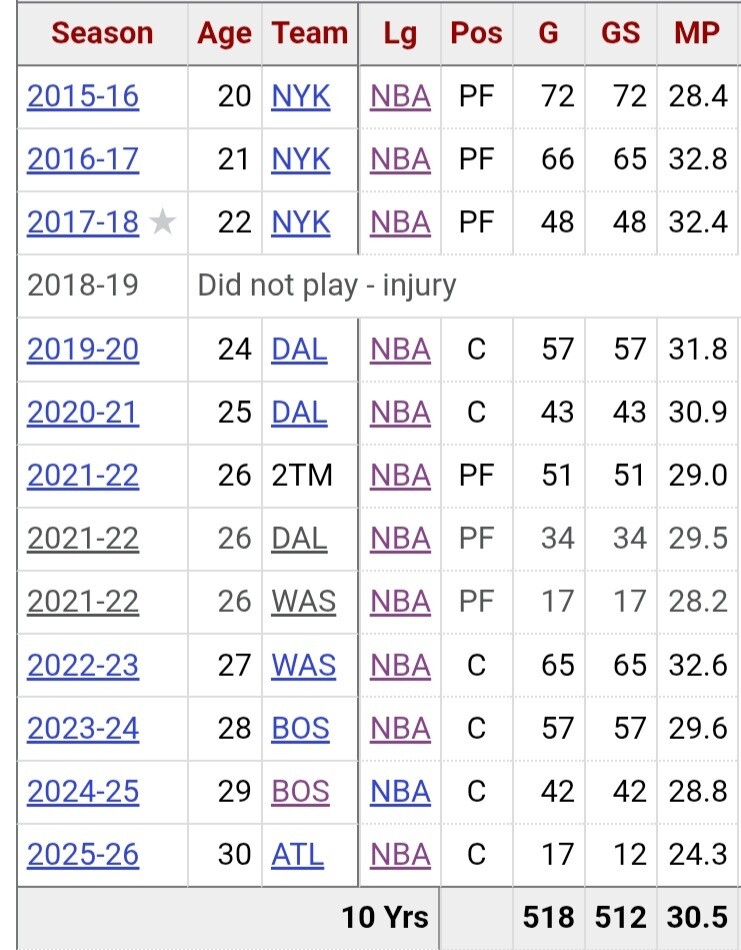Screen dimensions: 741x950
Task: Open the 2023-24 season link
Action: (83, 728)
